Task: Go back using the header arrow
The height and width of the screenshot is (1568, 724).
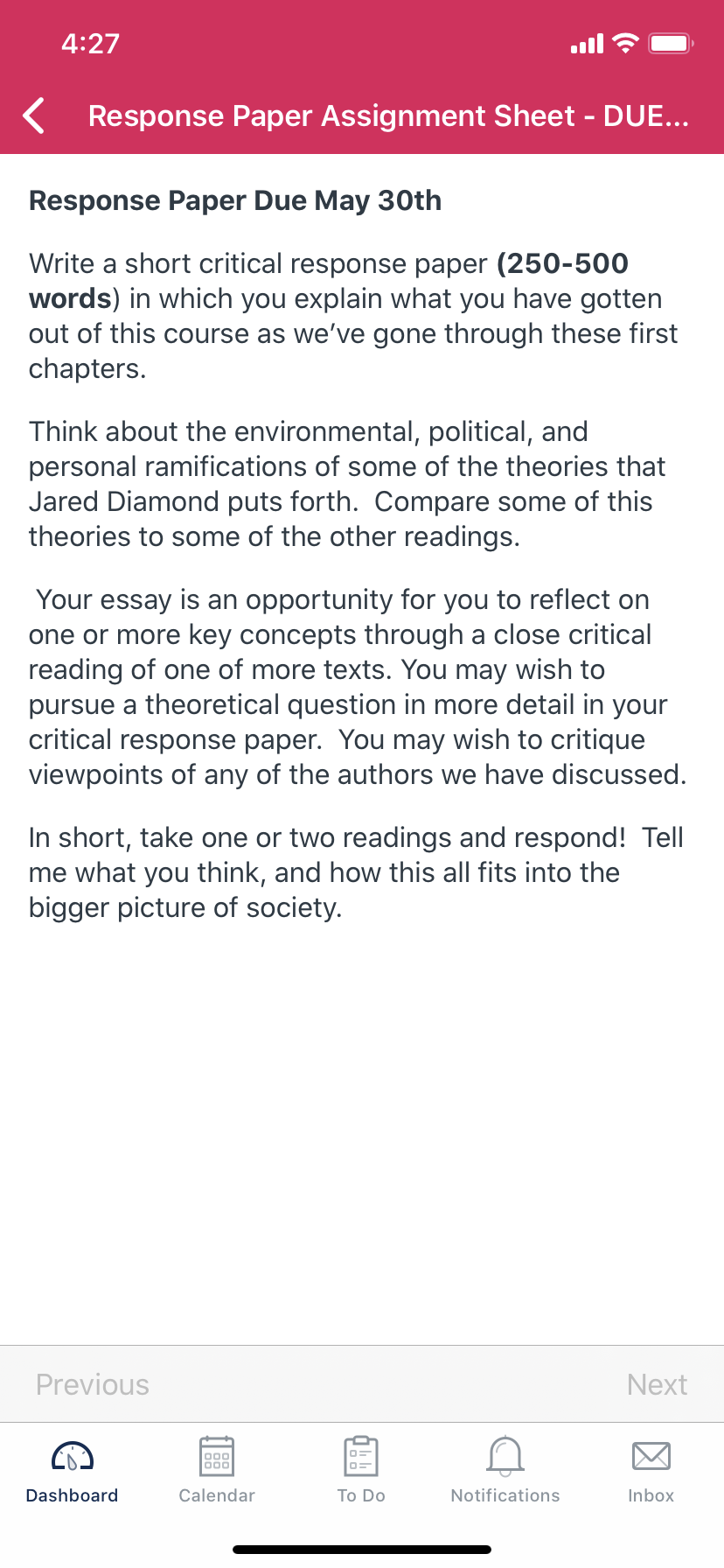Action: tap(34, 115)
